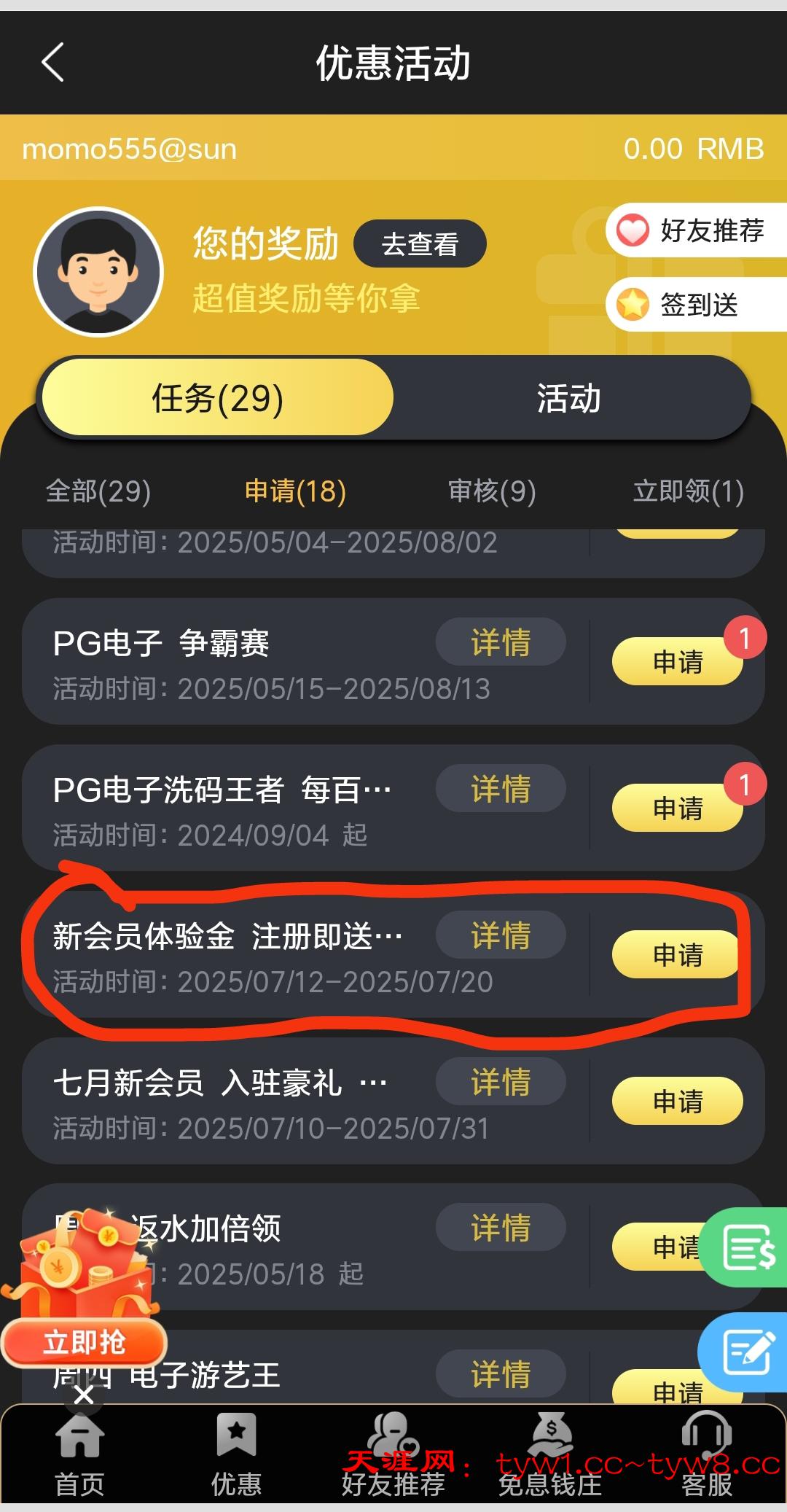The height and width of the screenshot is (1512, 787).
Task: Show the 立即领(1) filter tab
Action: (688, 491)
